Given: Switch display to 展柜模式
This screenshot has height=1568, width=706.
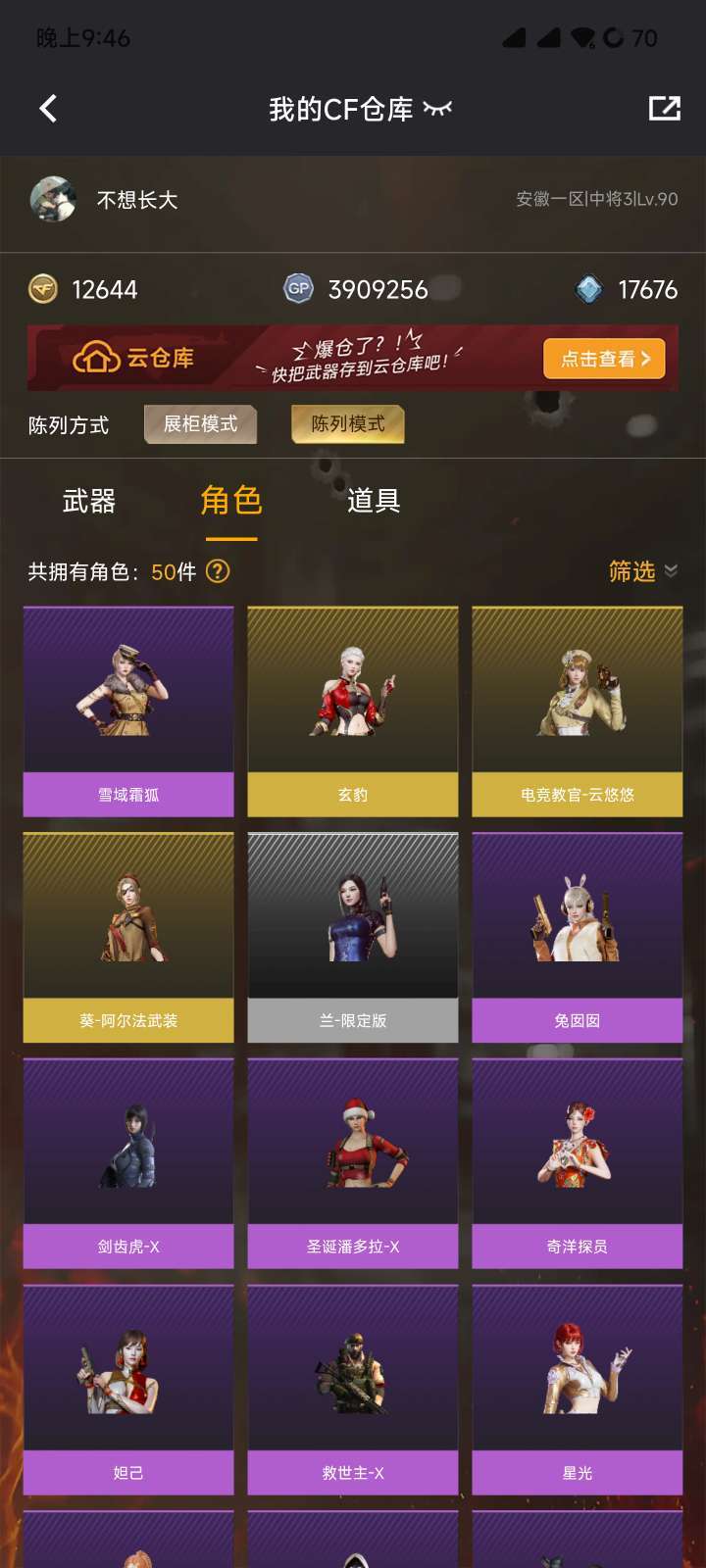Looking at the screenshot, I should coord(199,424).
